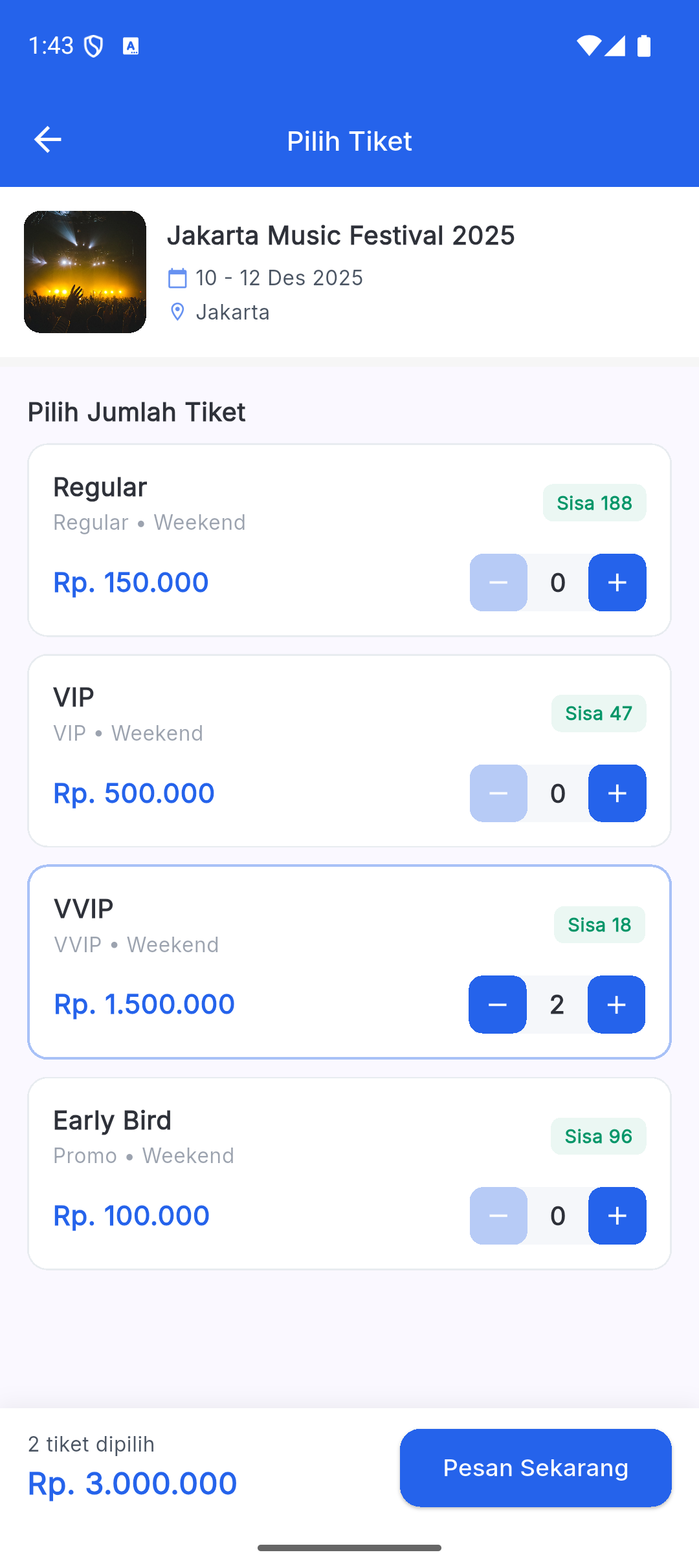Viewport: 699px width, 1568px height.
Task: Tap the gesture navigation bar at bottom
Action: click(x=349, y=1548)
